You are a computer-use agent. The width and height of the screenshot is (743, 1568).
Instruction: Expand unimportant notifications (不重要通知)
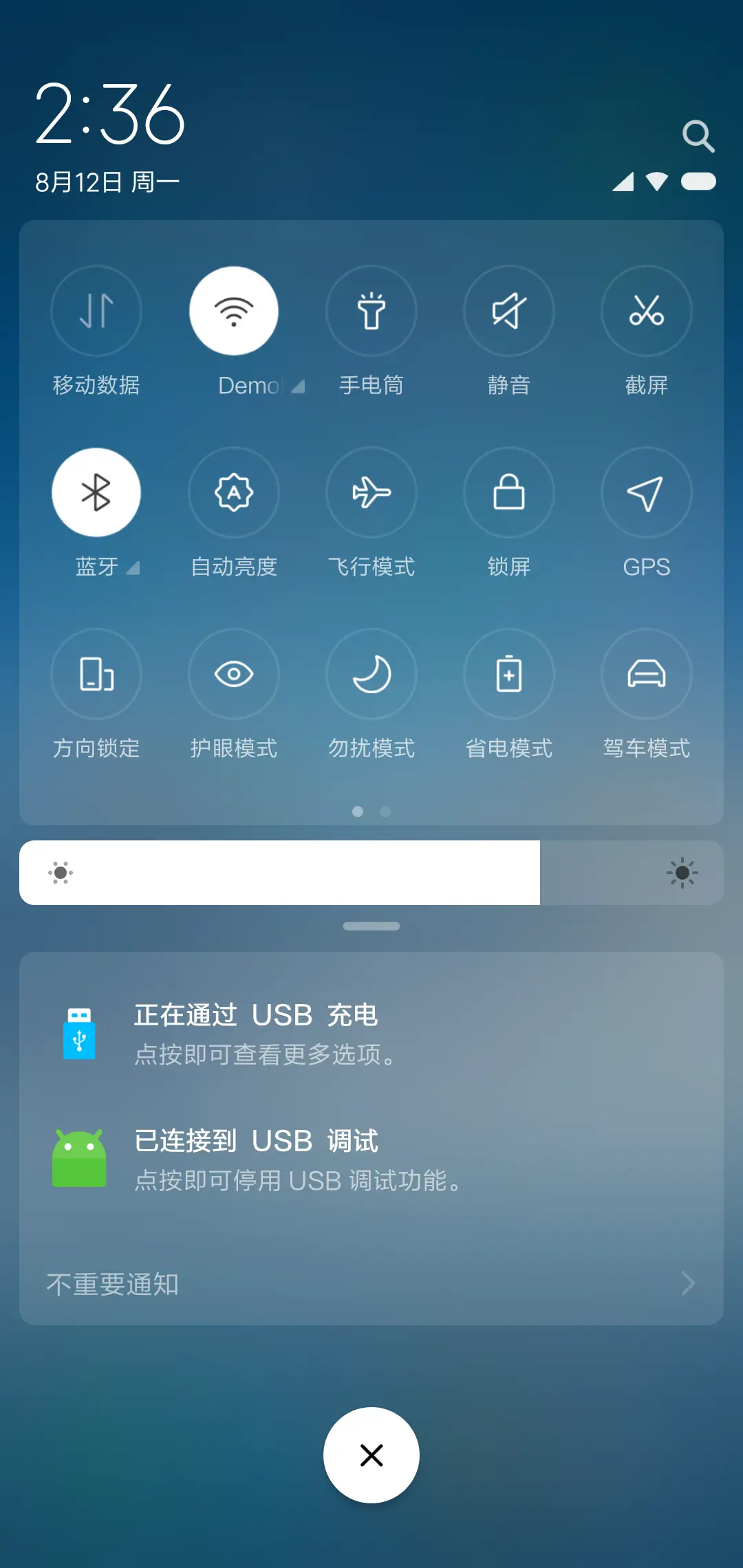click(371, 1284)
